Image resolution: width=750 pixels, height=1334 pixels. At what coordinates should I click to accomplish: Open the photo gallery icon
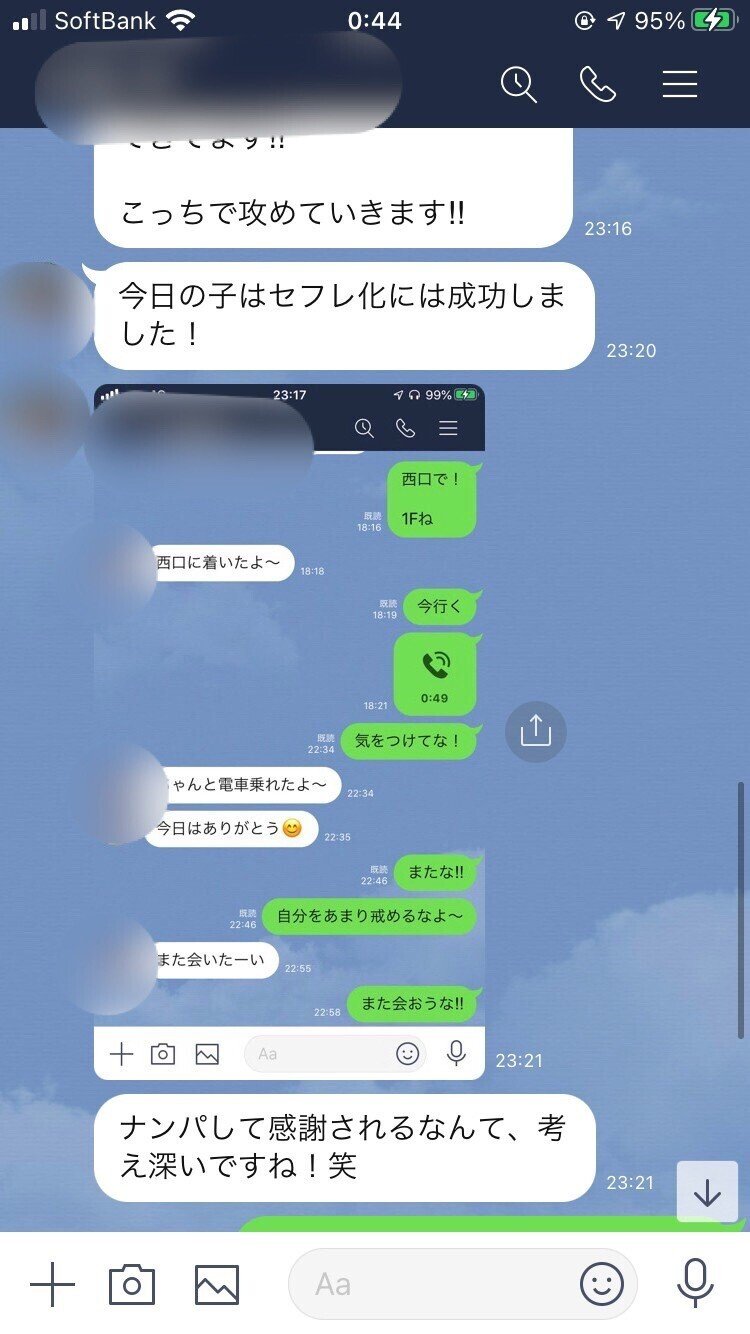pos(216,1285)
